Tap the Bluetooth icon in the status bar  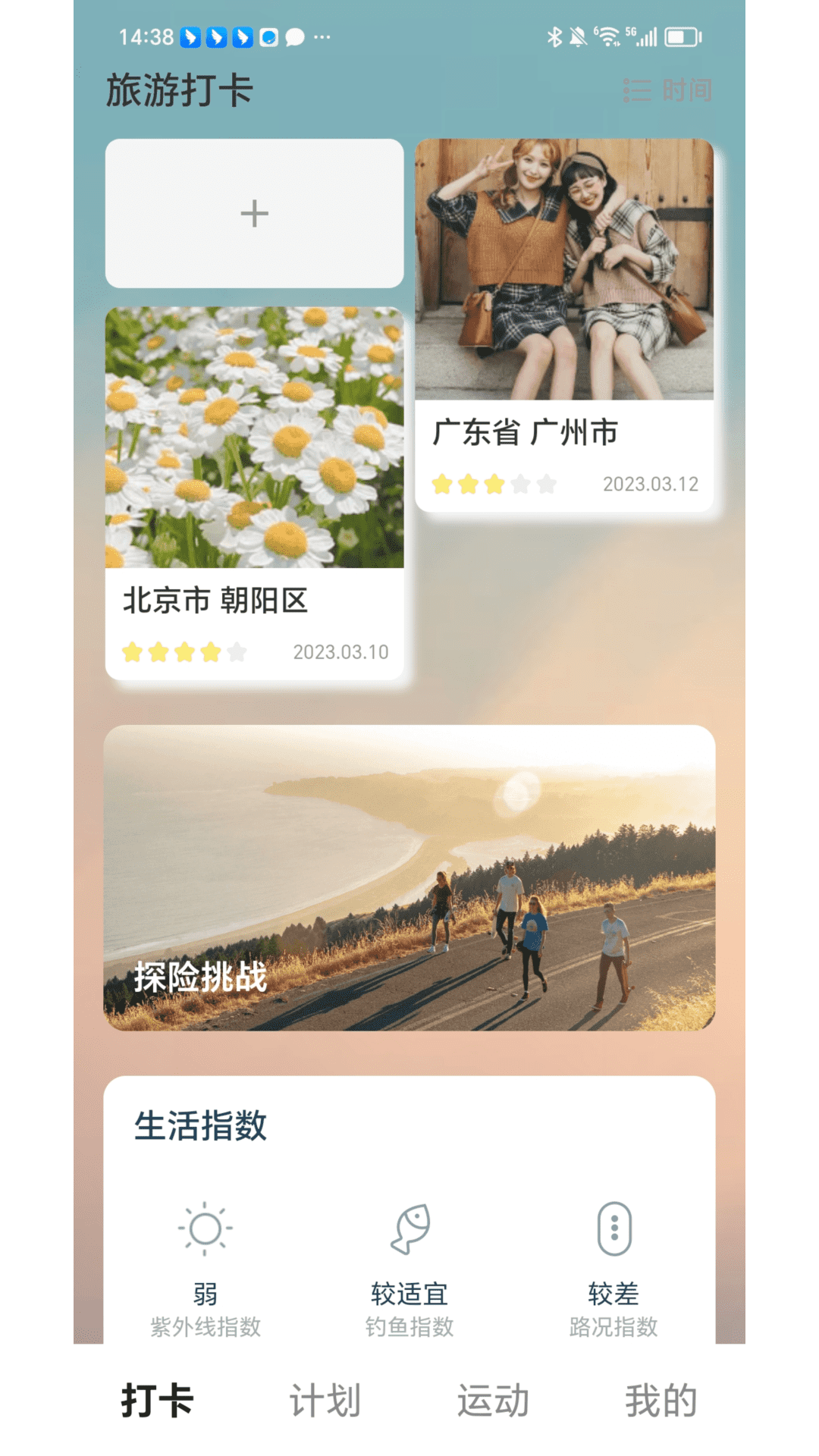click(553, 36)
